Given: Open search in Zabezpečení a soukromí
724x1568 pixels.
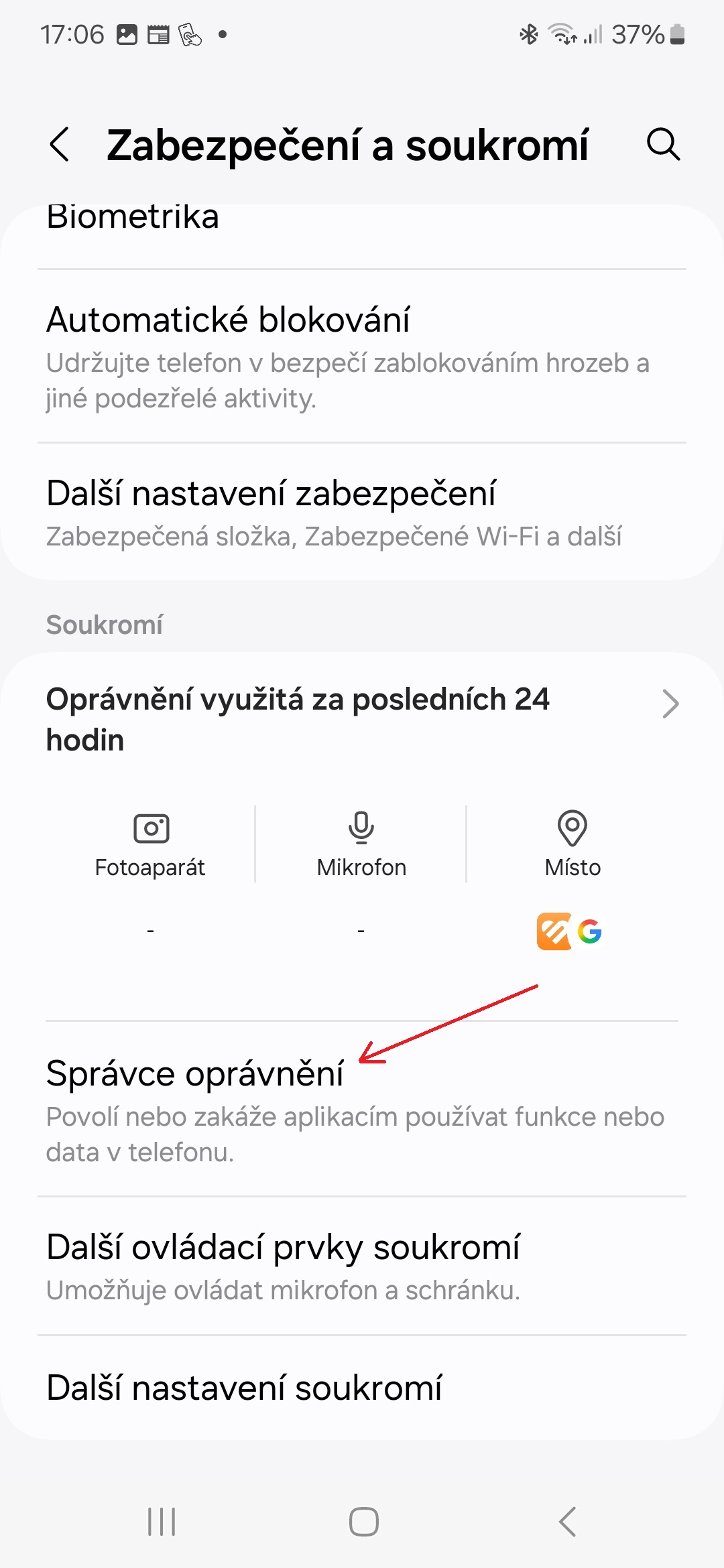Looking at the screenshot, I should [662, 146].
